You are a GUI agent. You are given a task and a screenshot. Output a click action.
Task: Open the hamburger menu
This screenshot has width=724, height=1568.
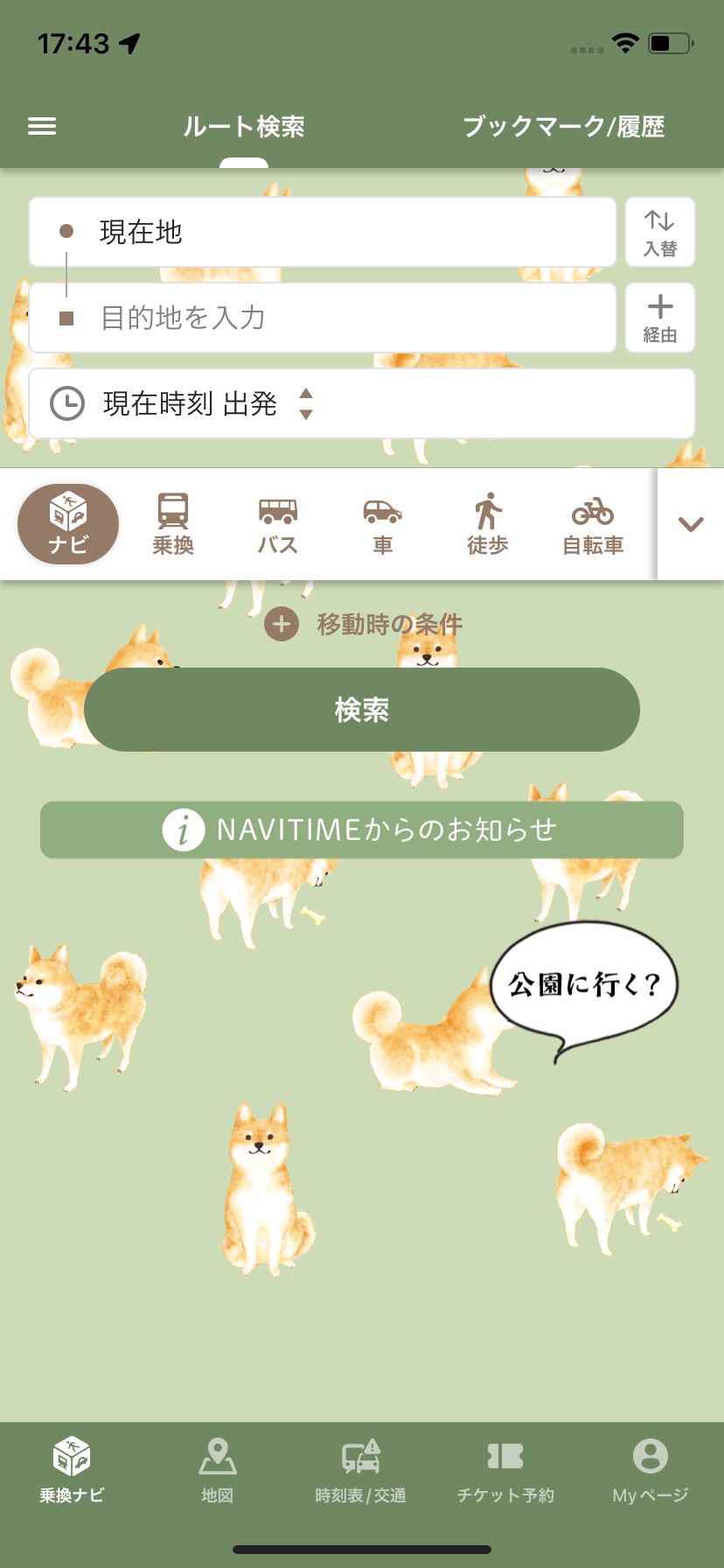[x=42, y=127]
